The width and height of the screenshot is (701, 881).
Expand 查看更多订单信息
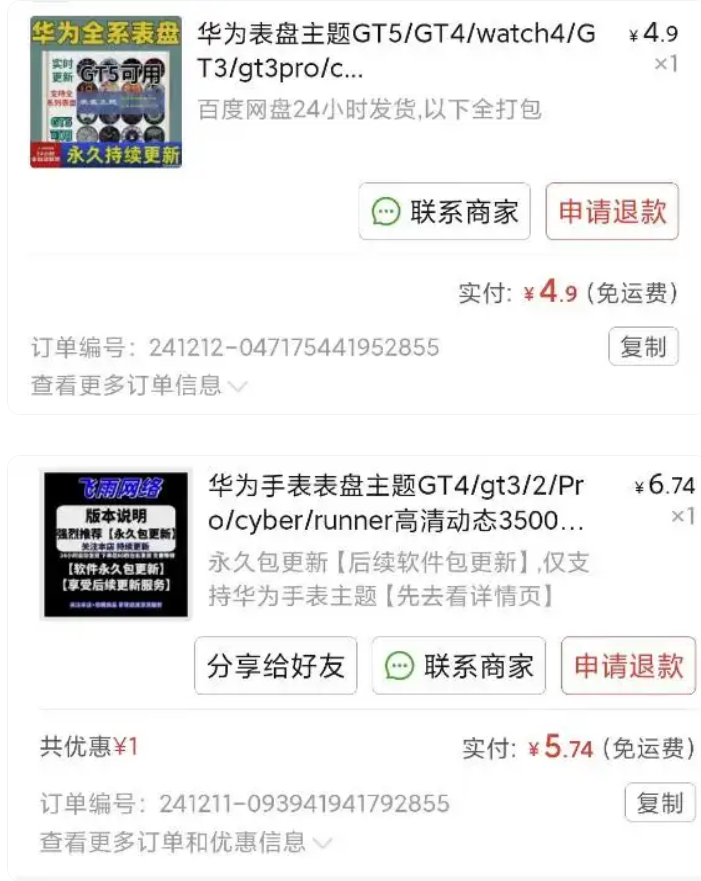138,385
